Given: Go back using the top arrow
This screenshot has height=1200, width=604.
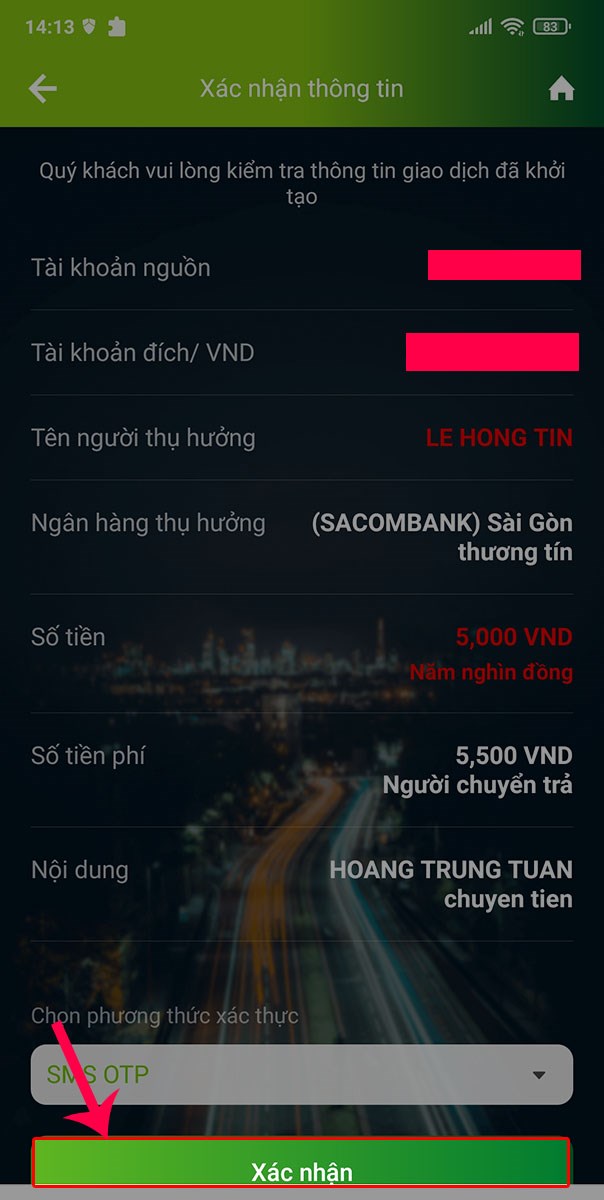Looking at the screenshot, I should point(43,89).
